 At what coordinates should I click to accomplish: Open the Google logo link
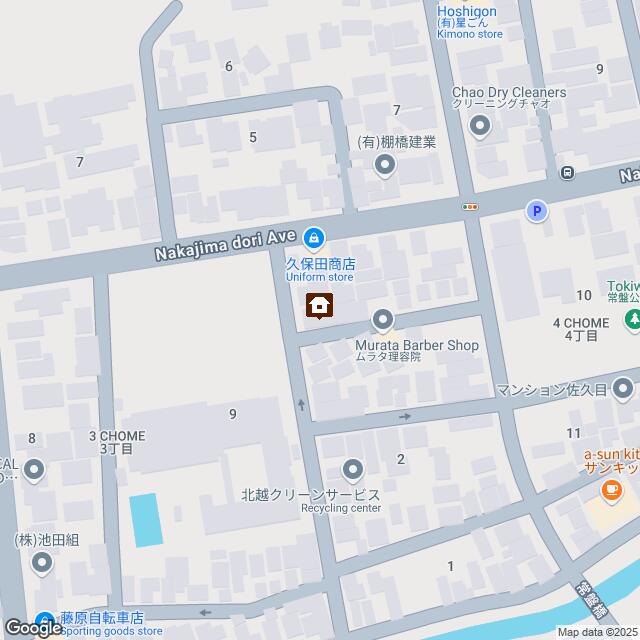coord(33,626)
